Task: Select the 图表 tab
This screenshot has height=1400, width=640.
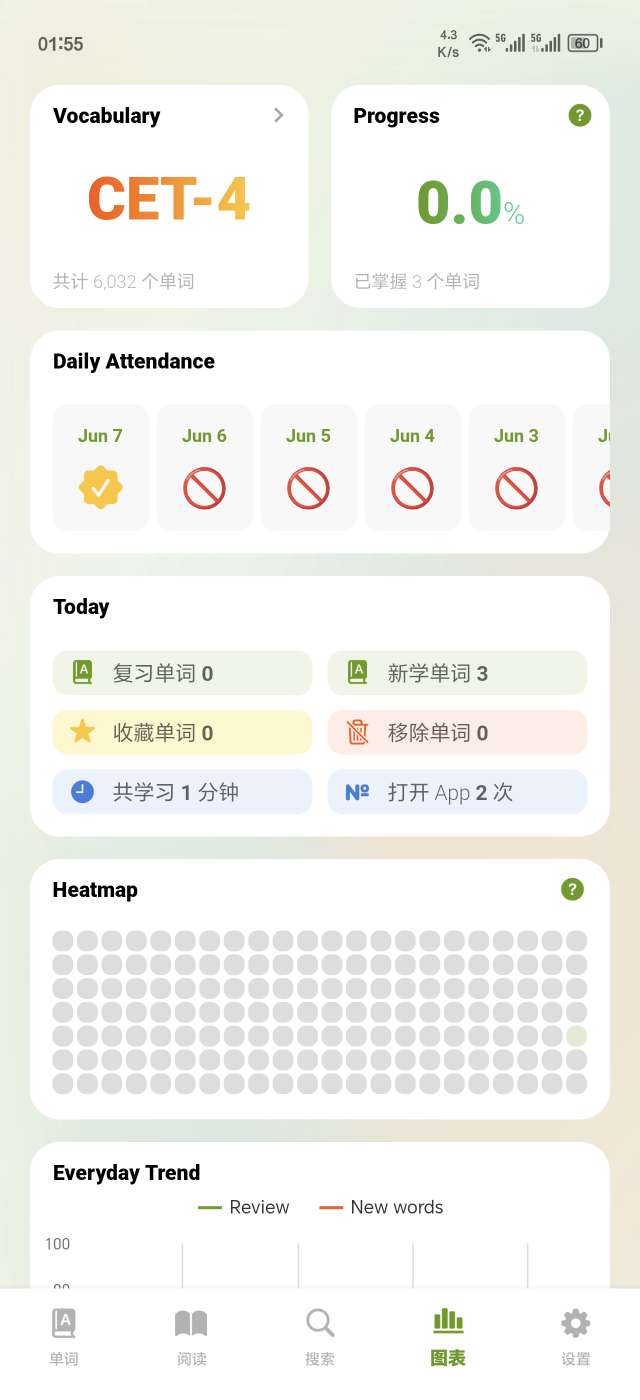Action: click(x=448, y=1337)
